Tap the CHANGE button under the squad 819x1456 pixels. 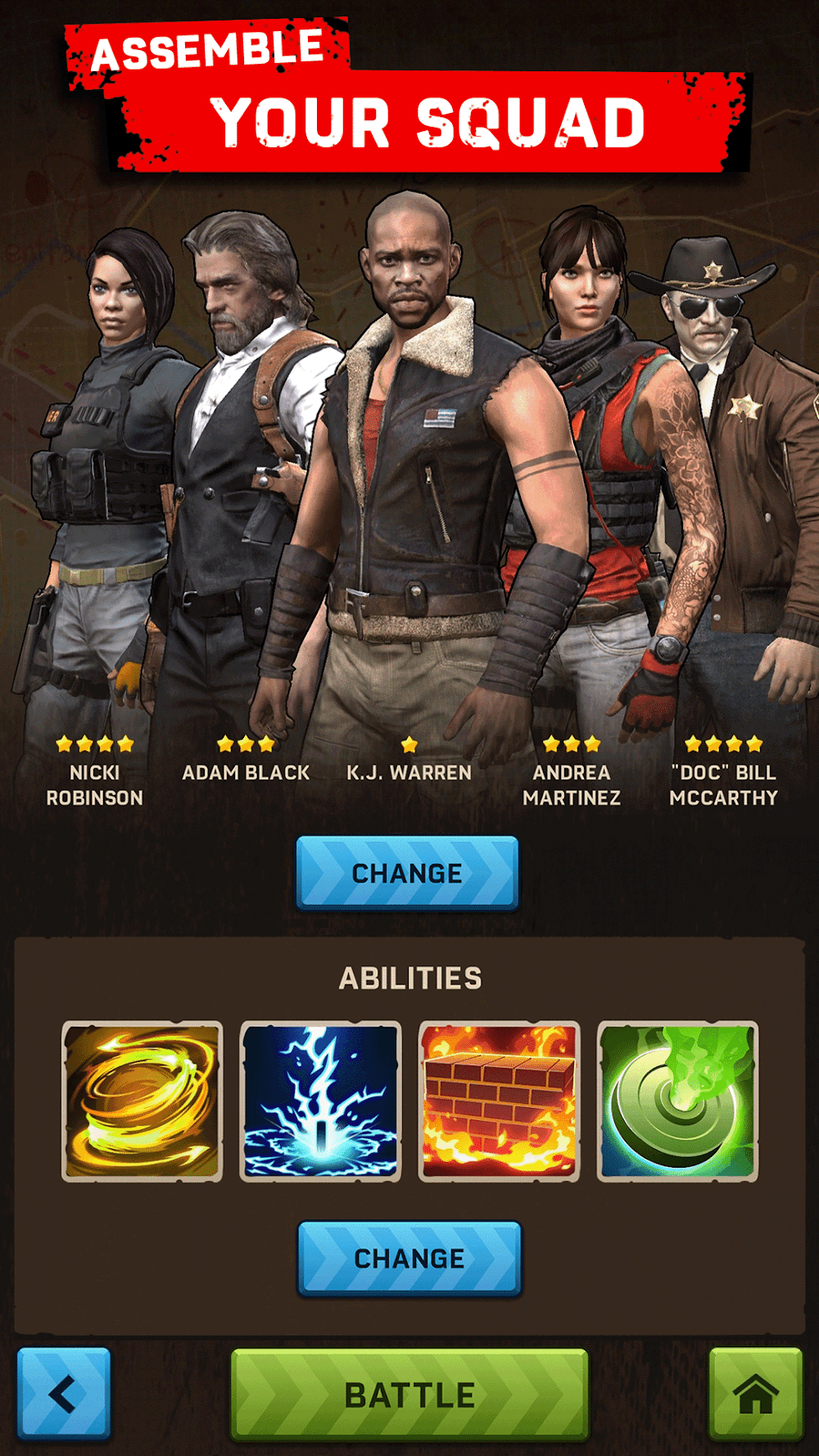click(407, 873)
